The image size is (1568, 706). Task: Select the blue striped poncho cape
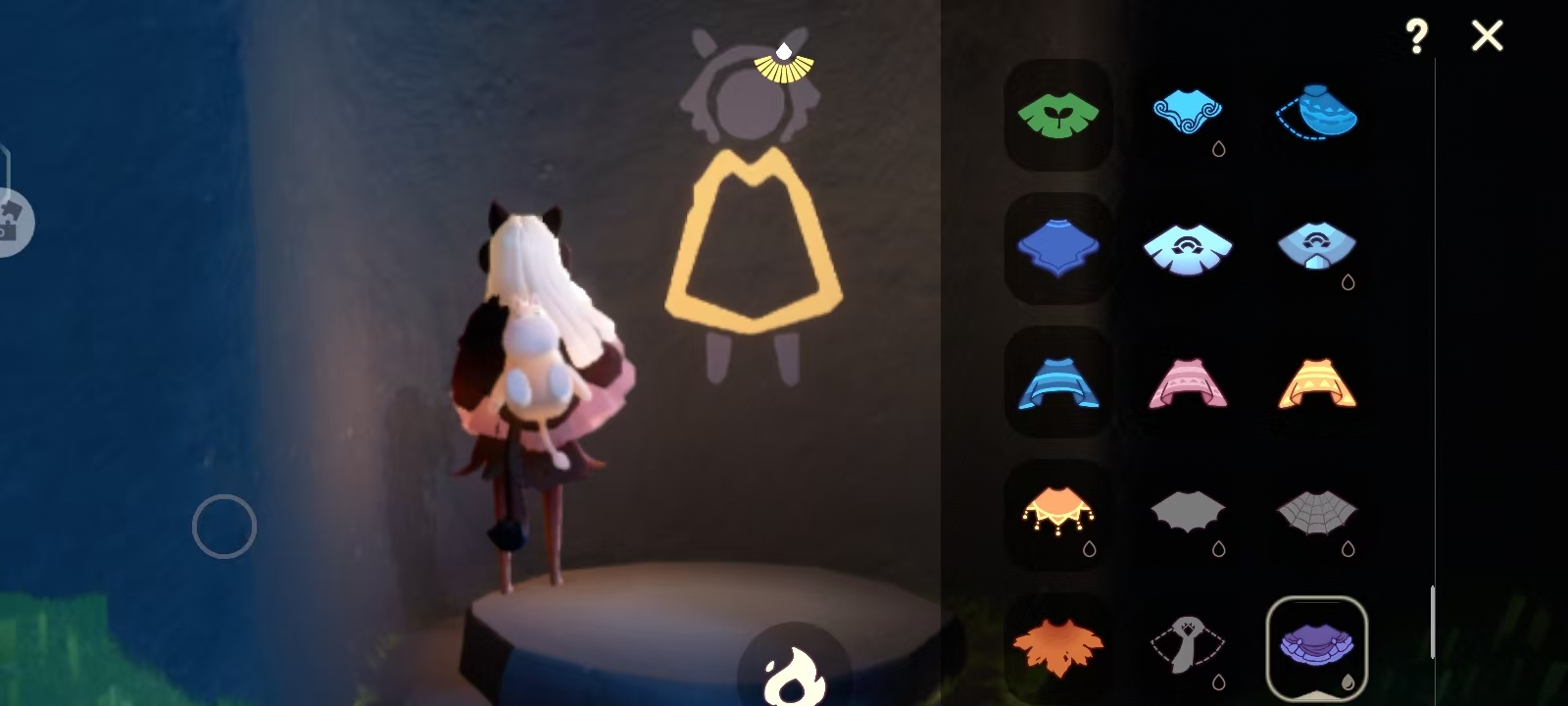(x=1058, y=383)
